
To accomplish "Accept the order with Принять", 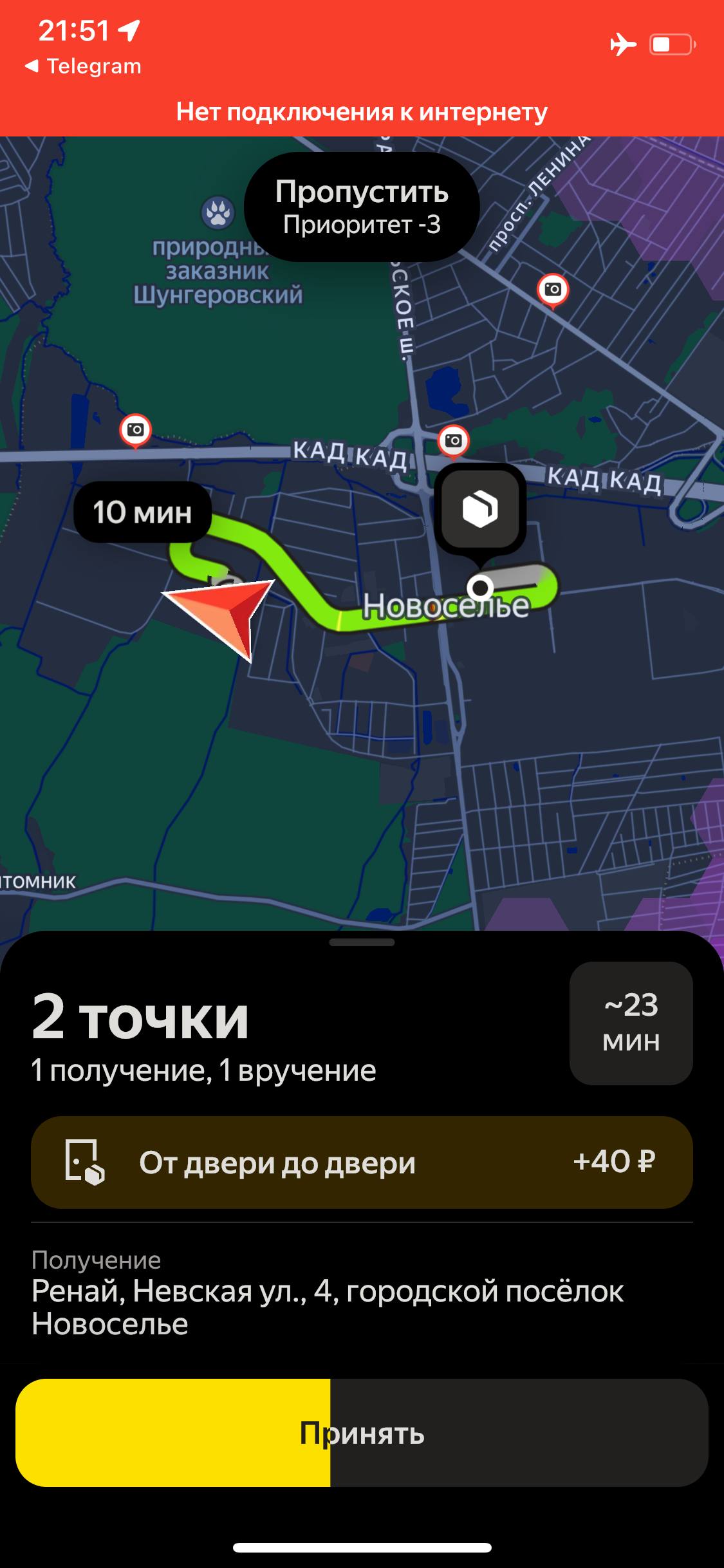I will tap(362, 1433).
